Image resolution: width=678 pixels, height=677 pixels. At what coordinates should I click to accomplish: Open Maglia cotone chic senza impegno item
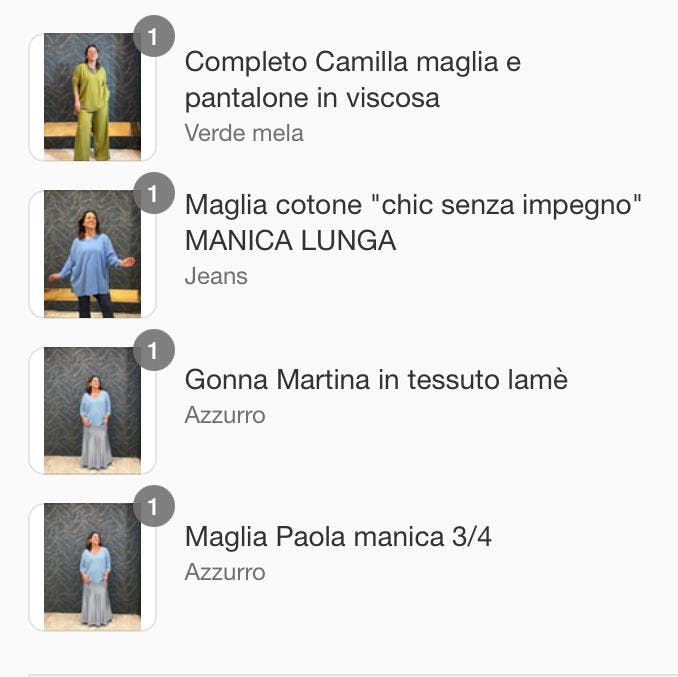coord(412,222)
